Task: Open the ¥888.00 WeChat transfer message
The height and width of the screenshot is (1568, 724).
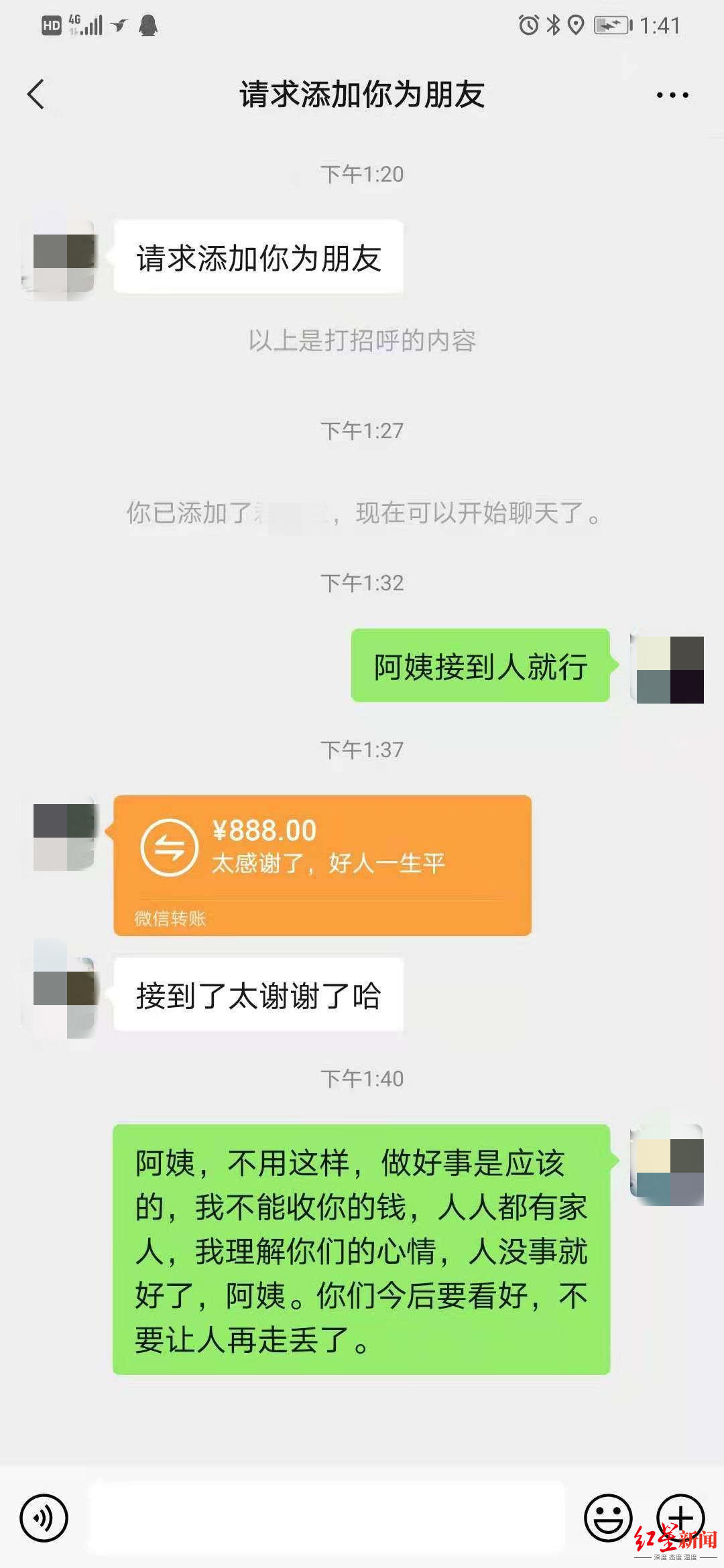Action: point(322,864)
